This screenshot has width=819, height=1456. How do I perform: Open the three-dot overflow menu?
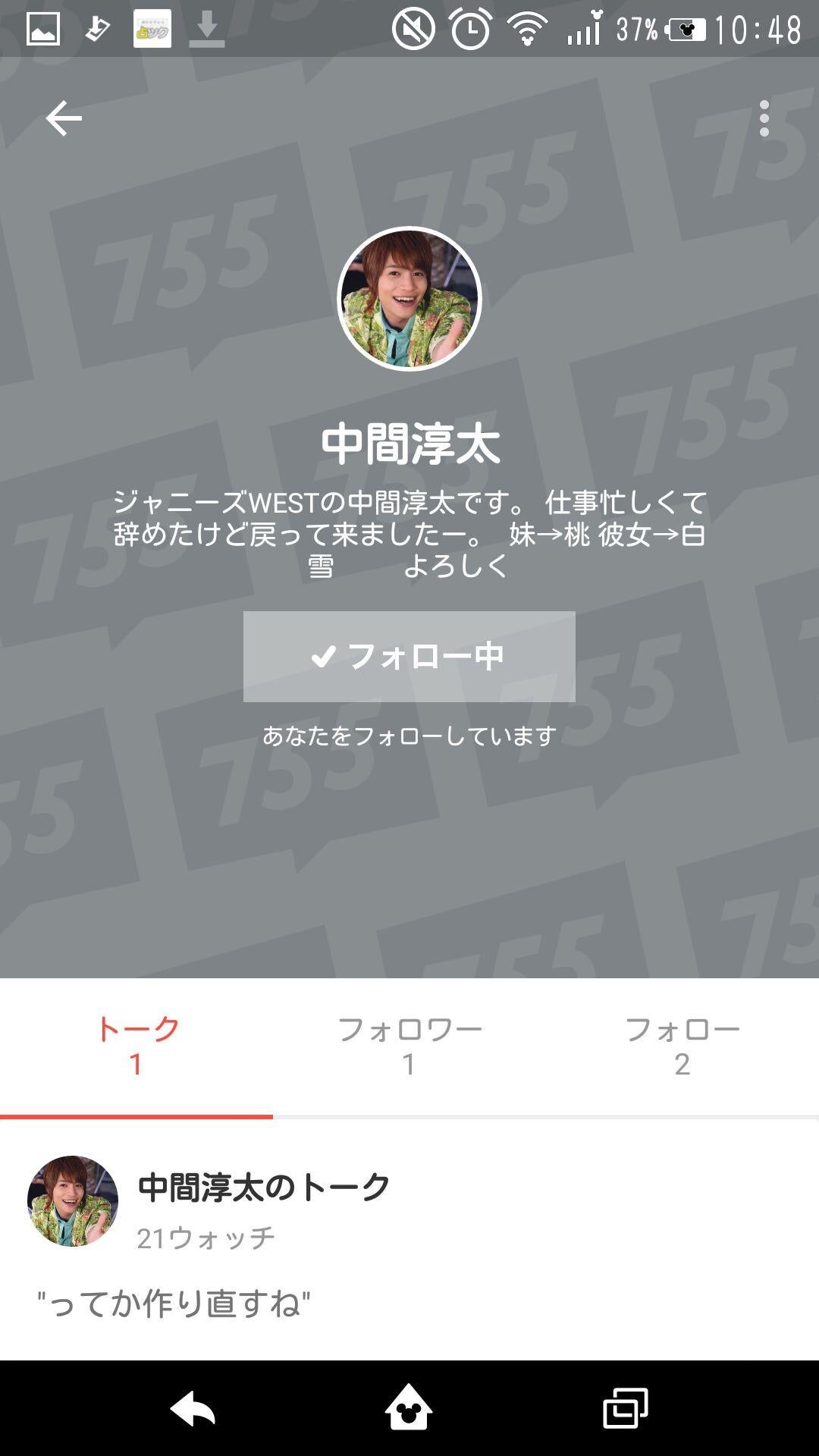pos(766,118)
